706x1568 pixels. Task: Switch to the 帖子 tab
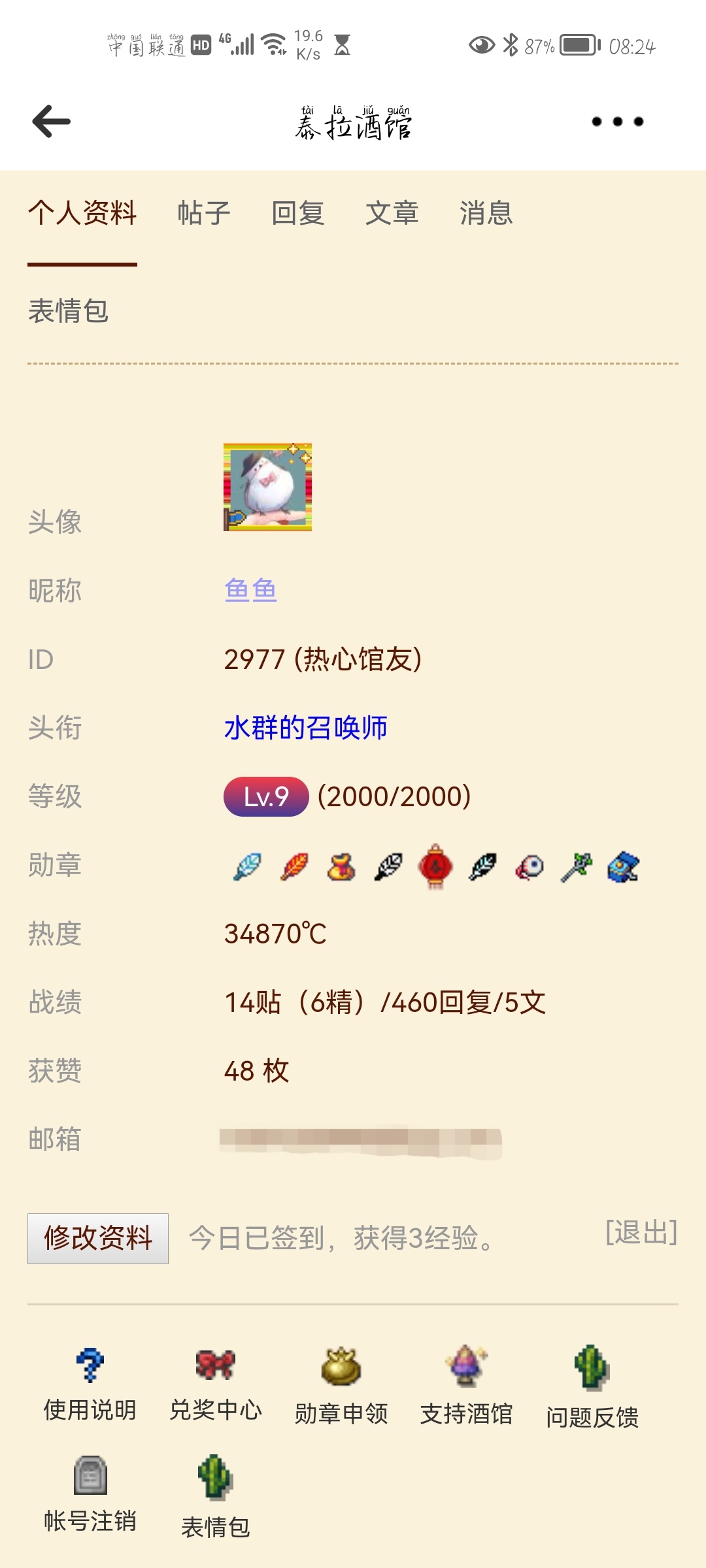[204, 213]
